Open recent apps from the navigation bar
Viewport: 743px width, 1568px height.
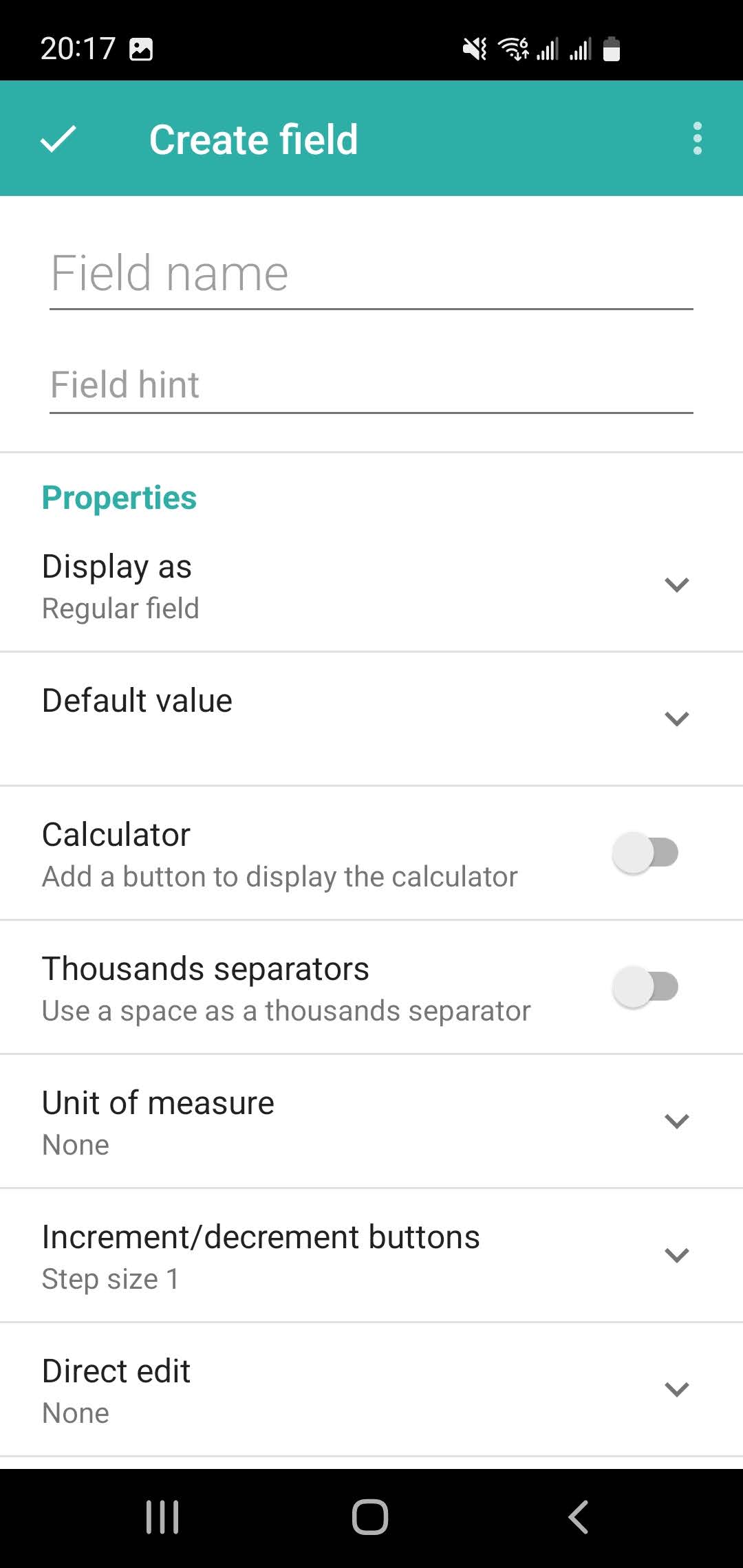click(x=162, y=1519)
